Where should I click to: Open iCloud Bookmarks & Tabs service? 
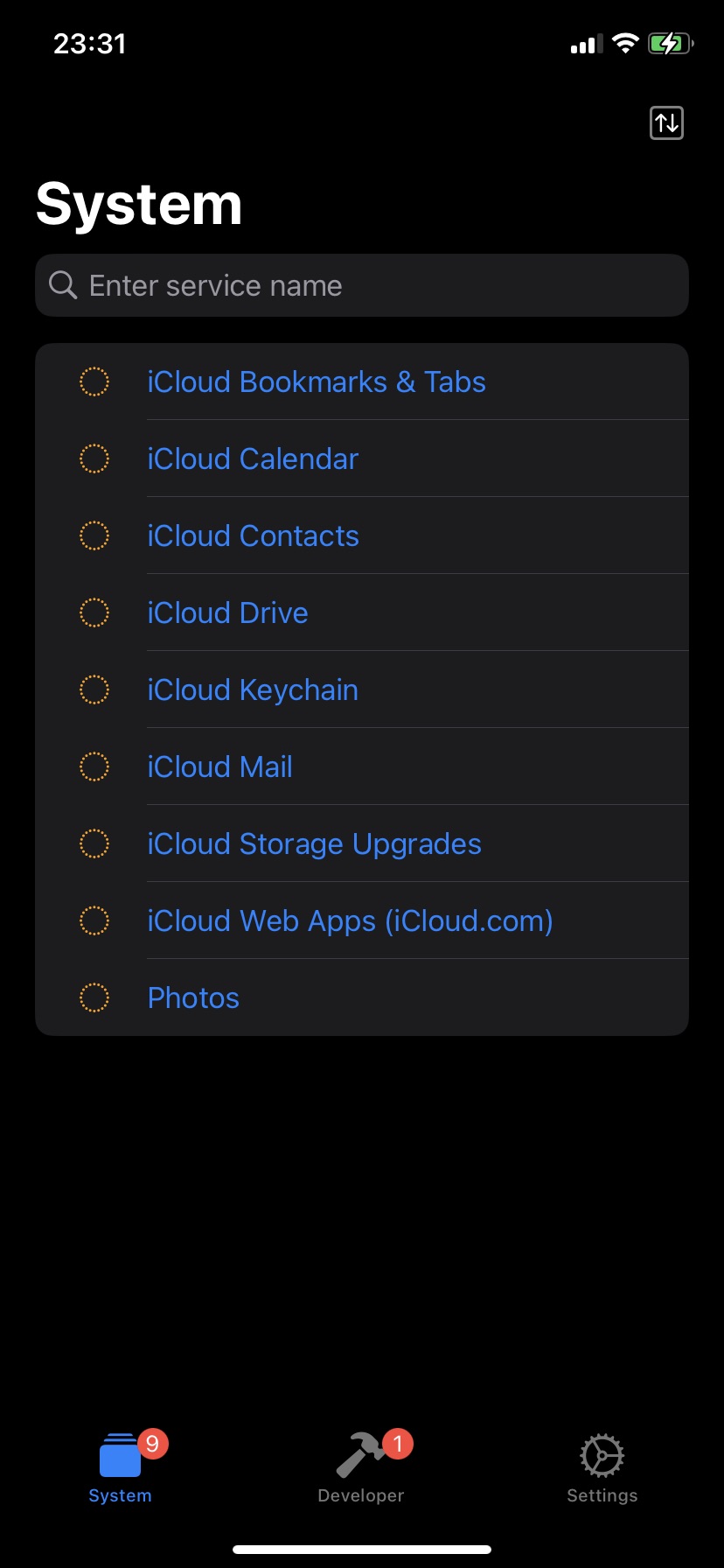click(317, 381)
